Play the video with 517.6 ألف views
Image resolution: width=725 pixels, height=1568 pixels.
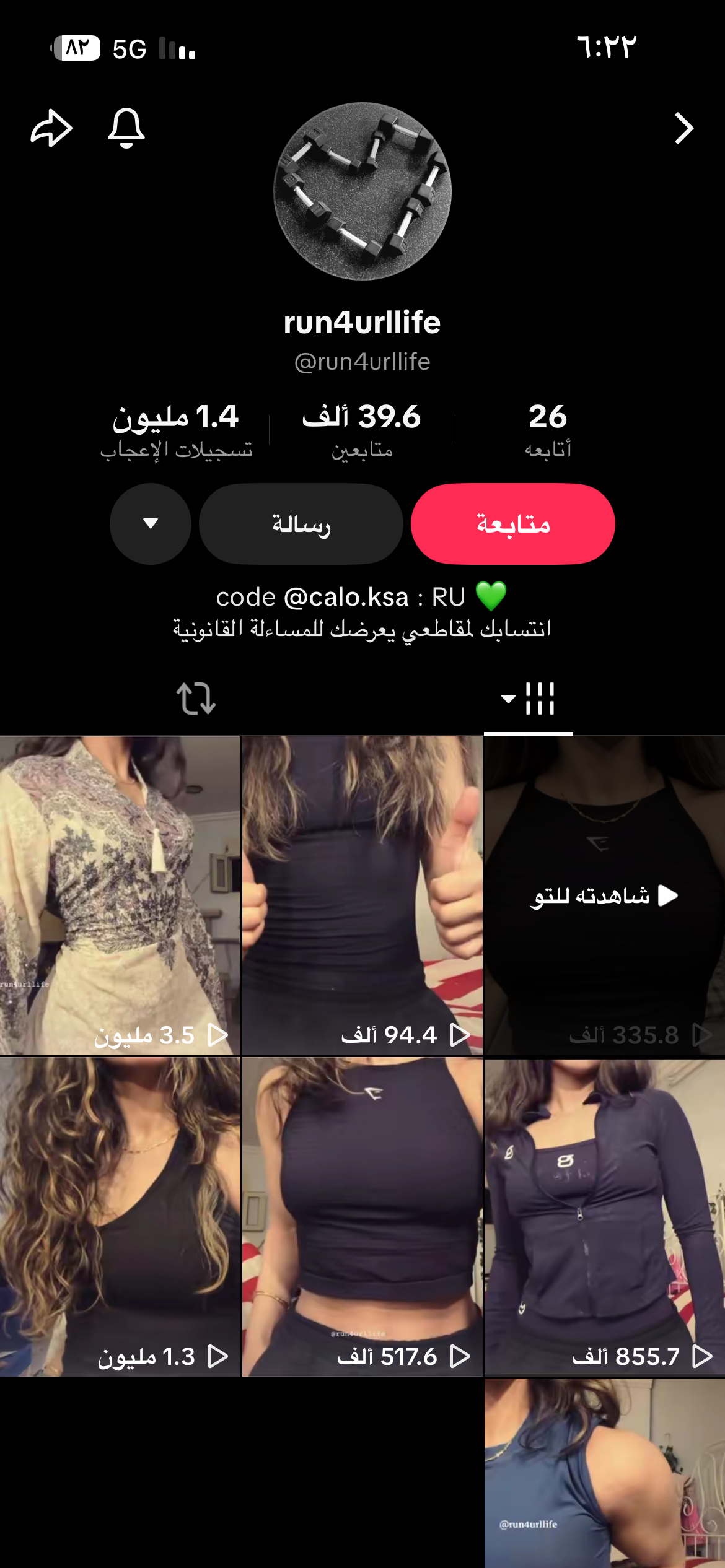tap(362, 1217)
